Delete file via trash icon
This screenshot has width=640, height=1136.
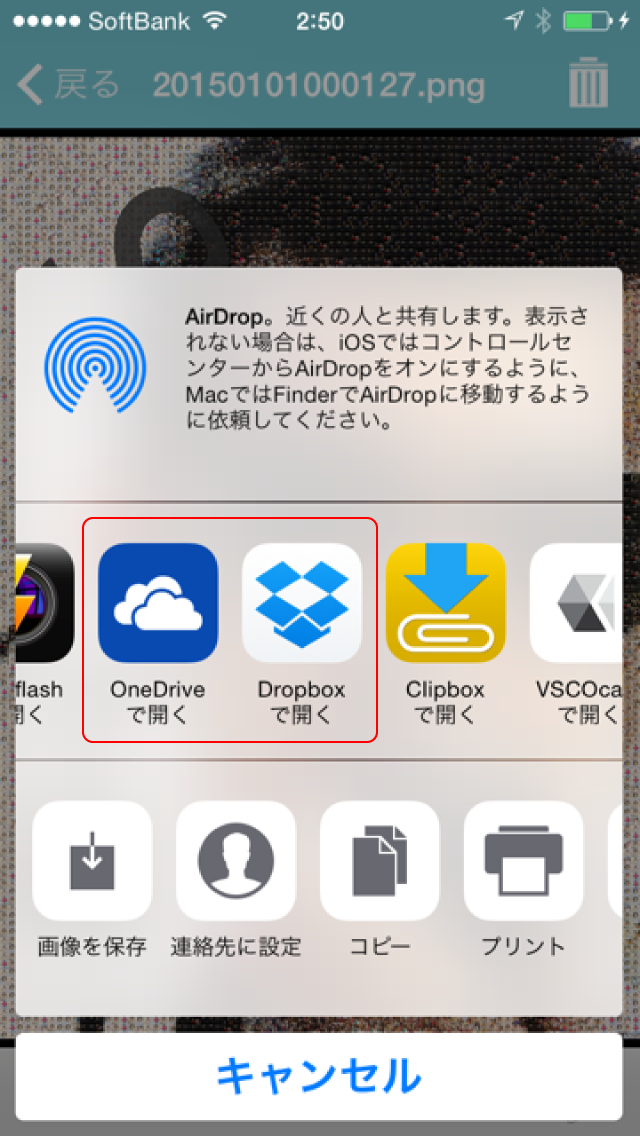click(589, 85)
